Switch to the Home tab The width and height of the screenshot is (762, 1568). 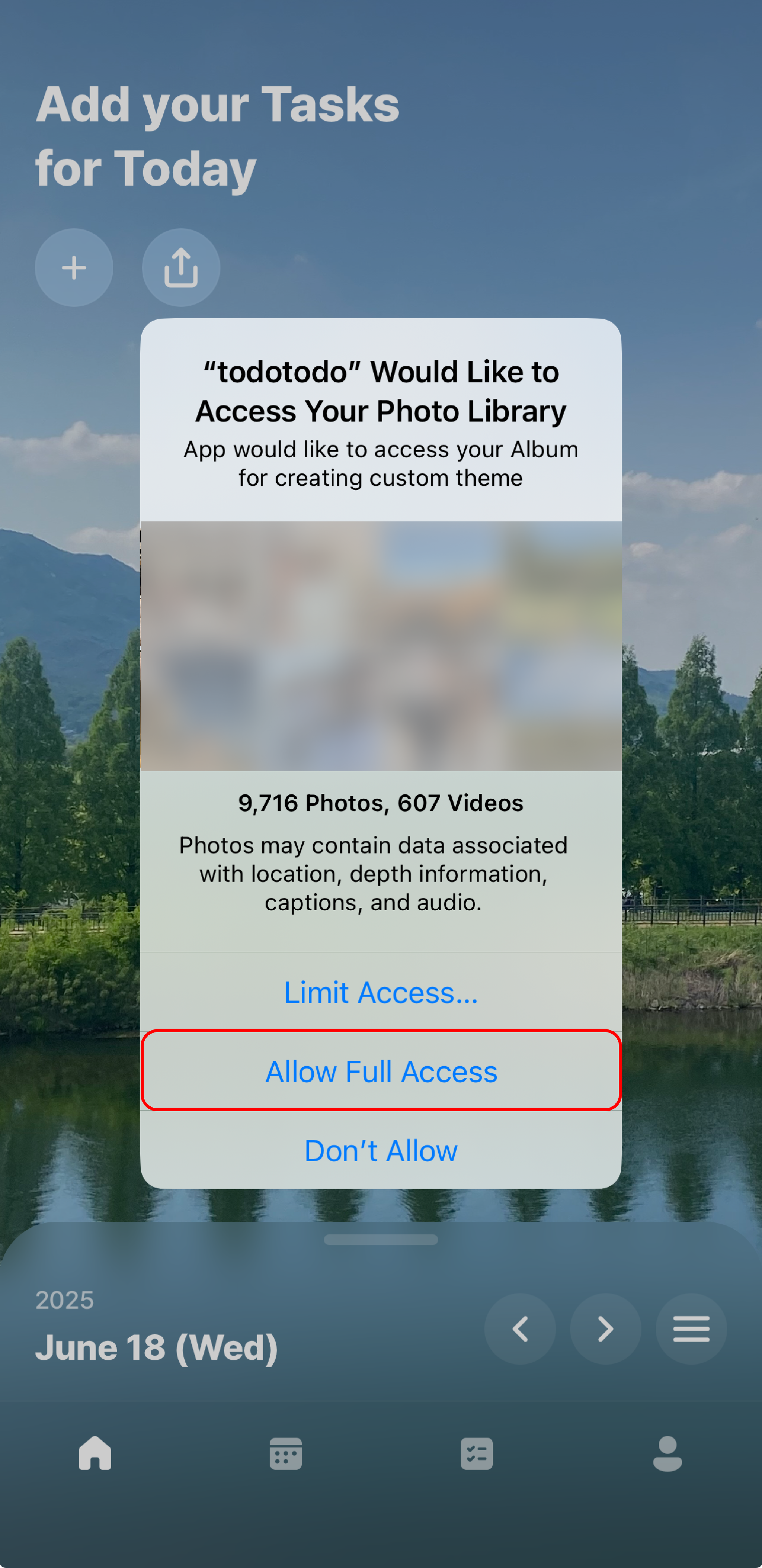pos(95,1453)
